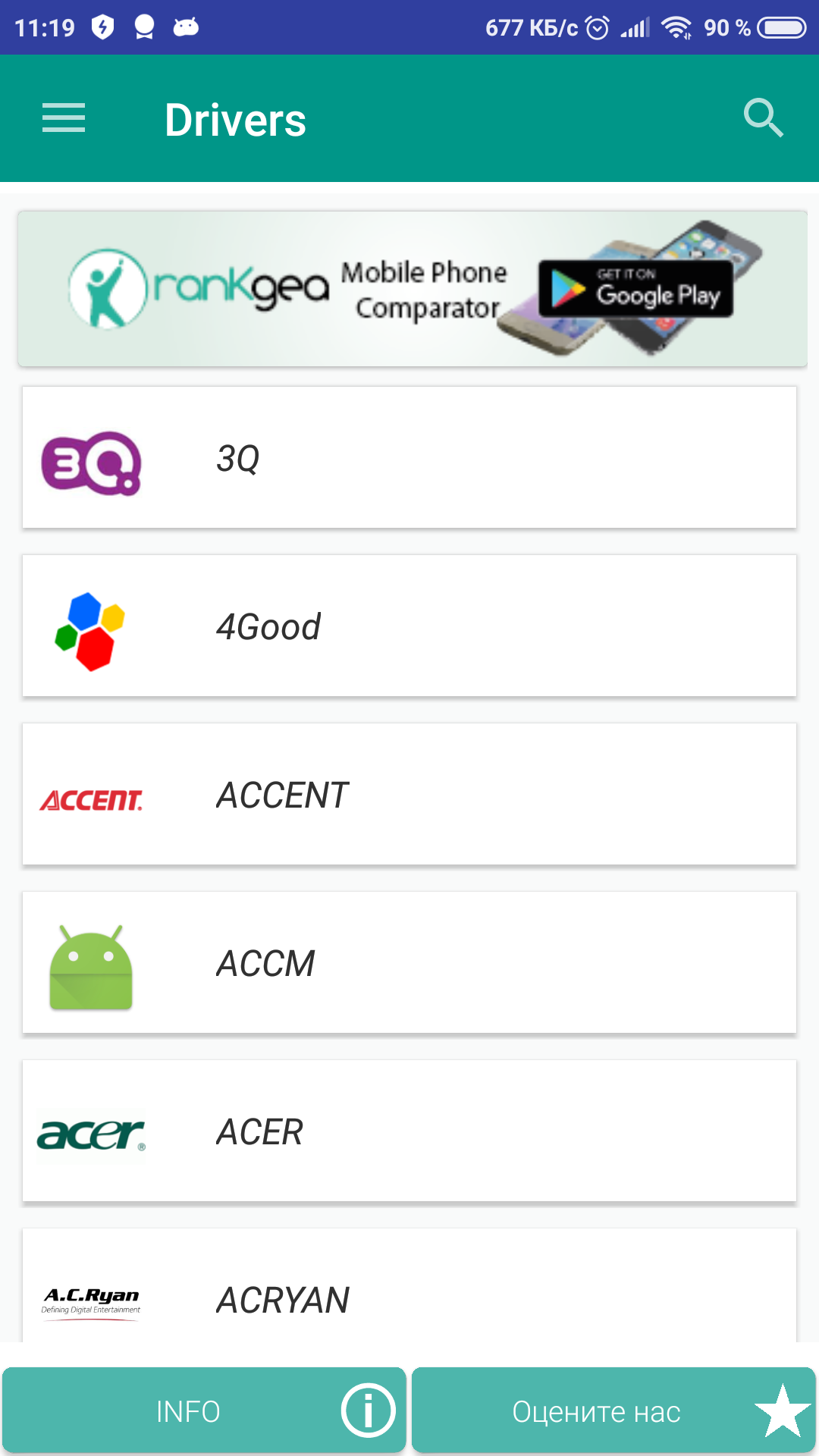Viewport: 819px width, 1456px height.
Task: Choose the ACCM brand row
Action: point(409,962)
